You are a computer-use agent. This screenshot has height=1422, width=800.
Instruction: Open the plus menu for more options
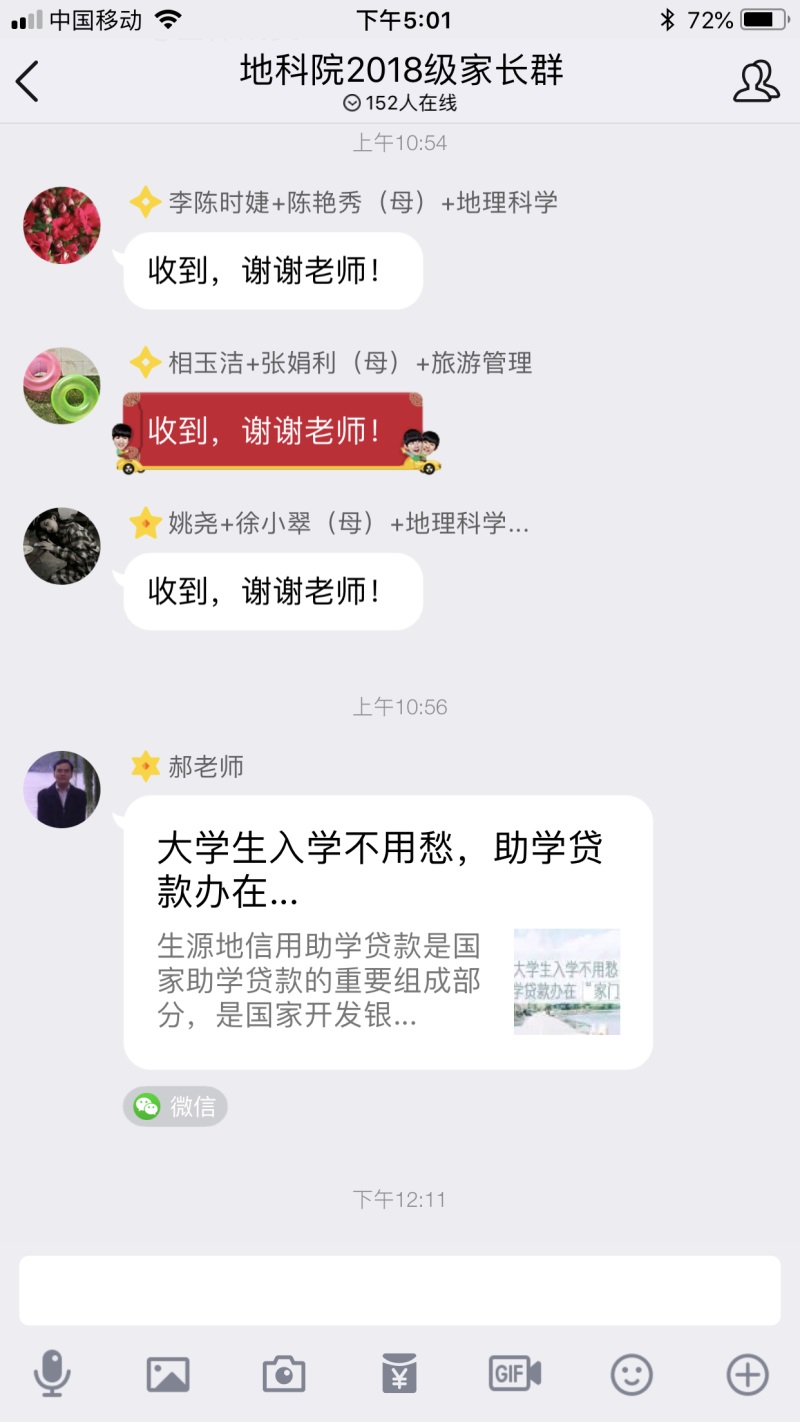pyautogui.click(x=747, y=1374)
